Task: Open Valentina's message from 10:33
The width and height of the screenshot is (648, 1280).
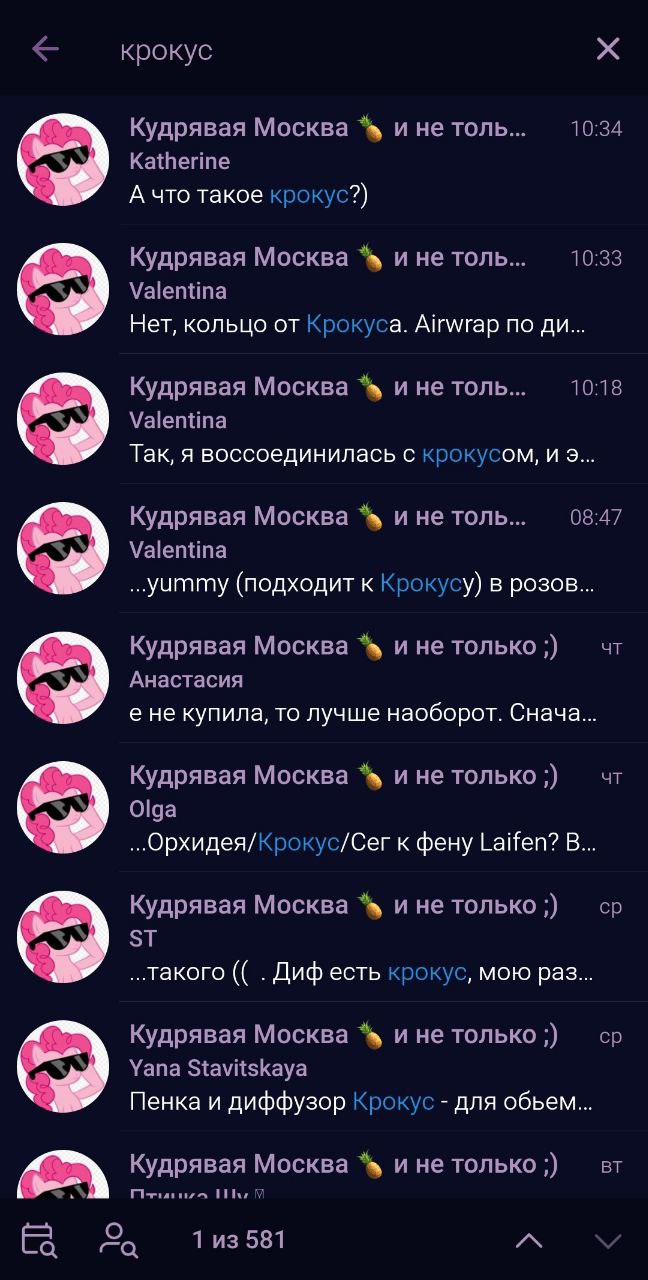Action: pos(324,290)
